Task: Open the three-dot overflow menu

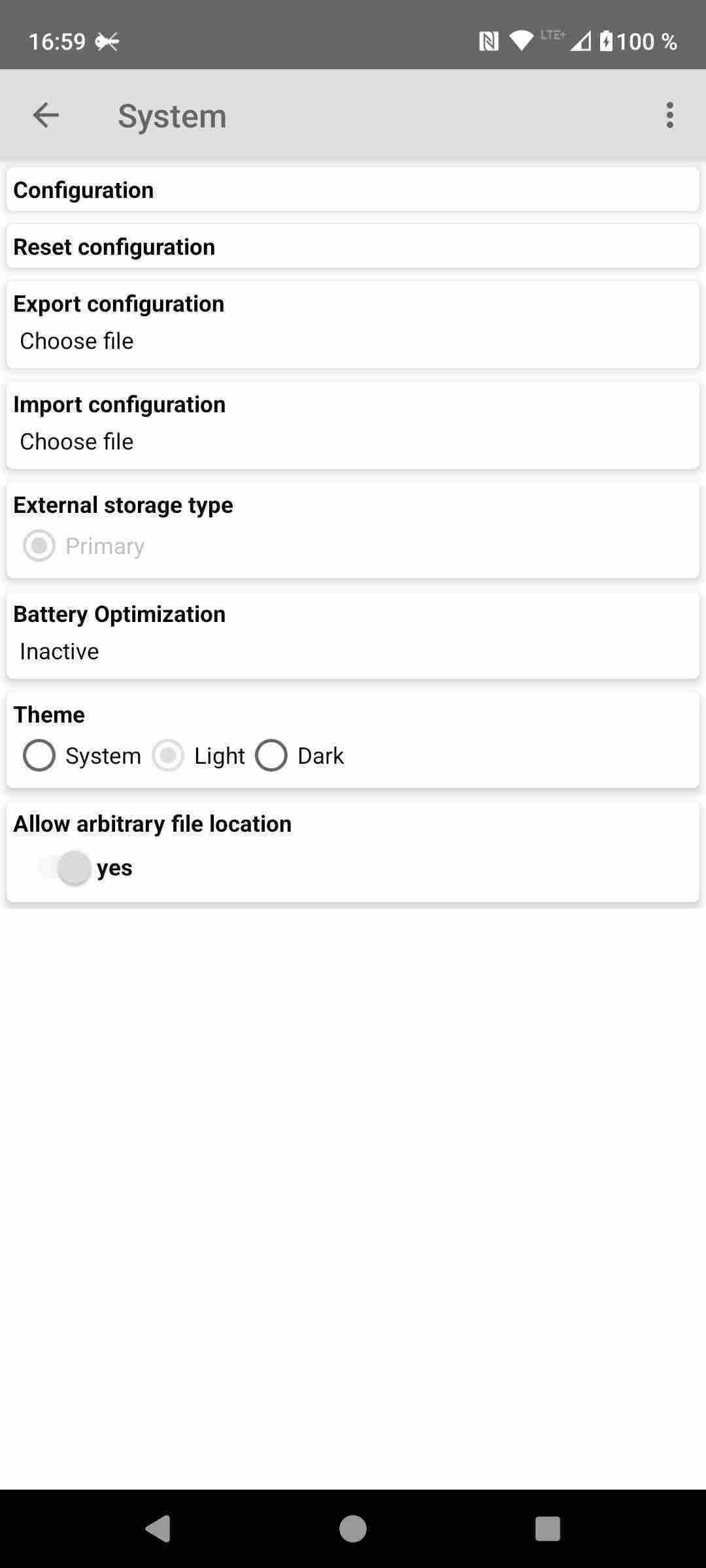Action: (669, 116)
